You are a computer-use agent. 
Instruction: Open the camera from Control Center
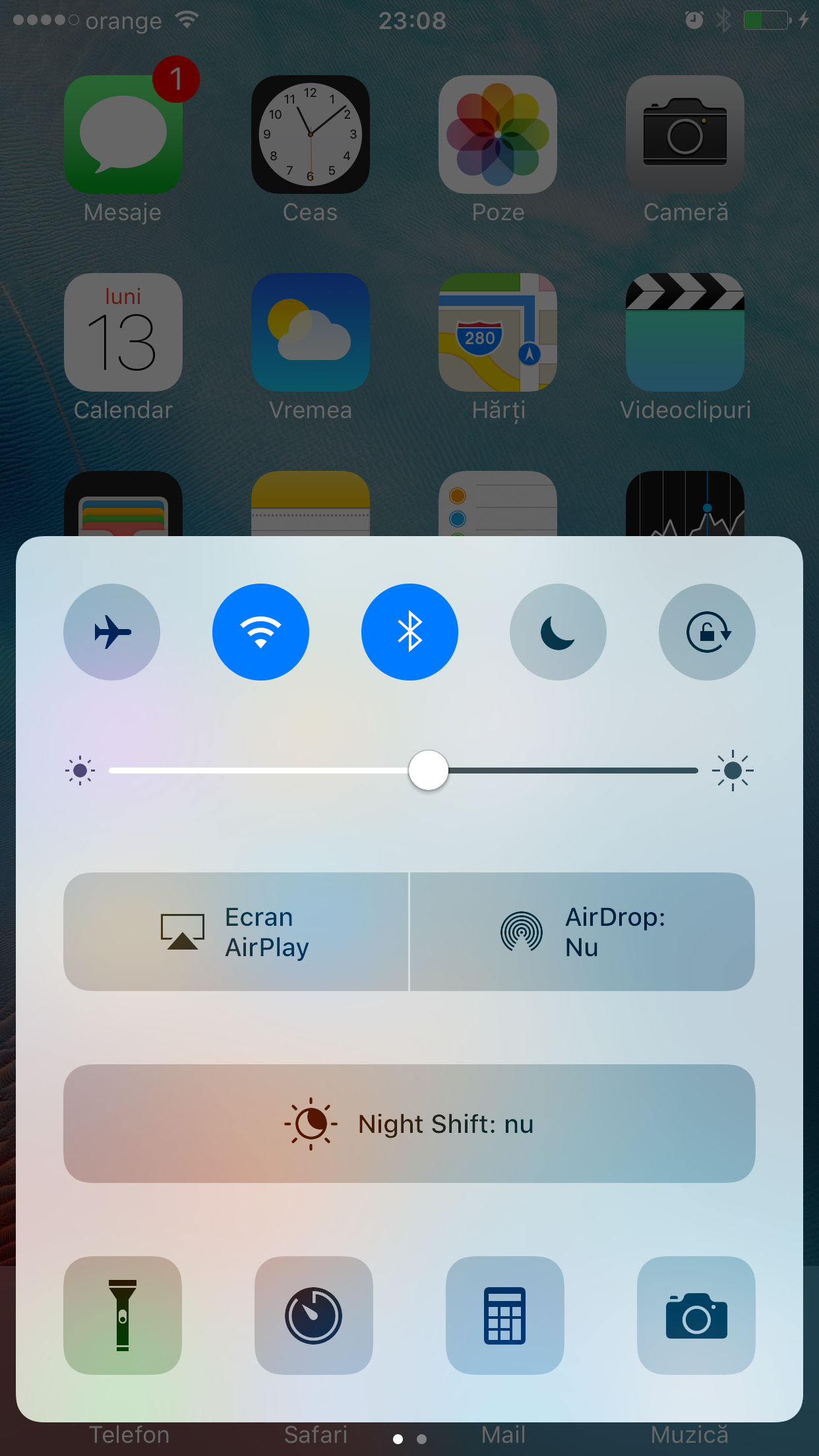coord(696,1316)
